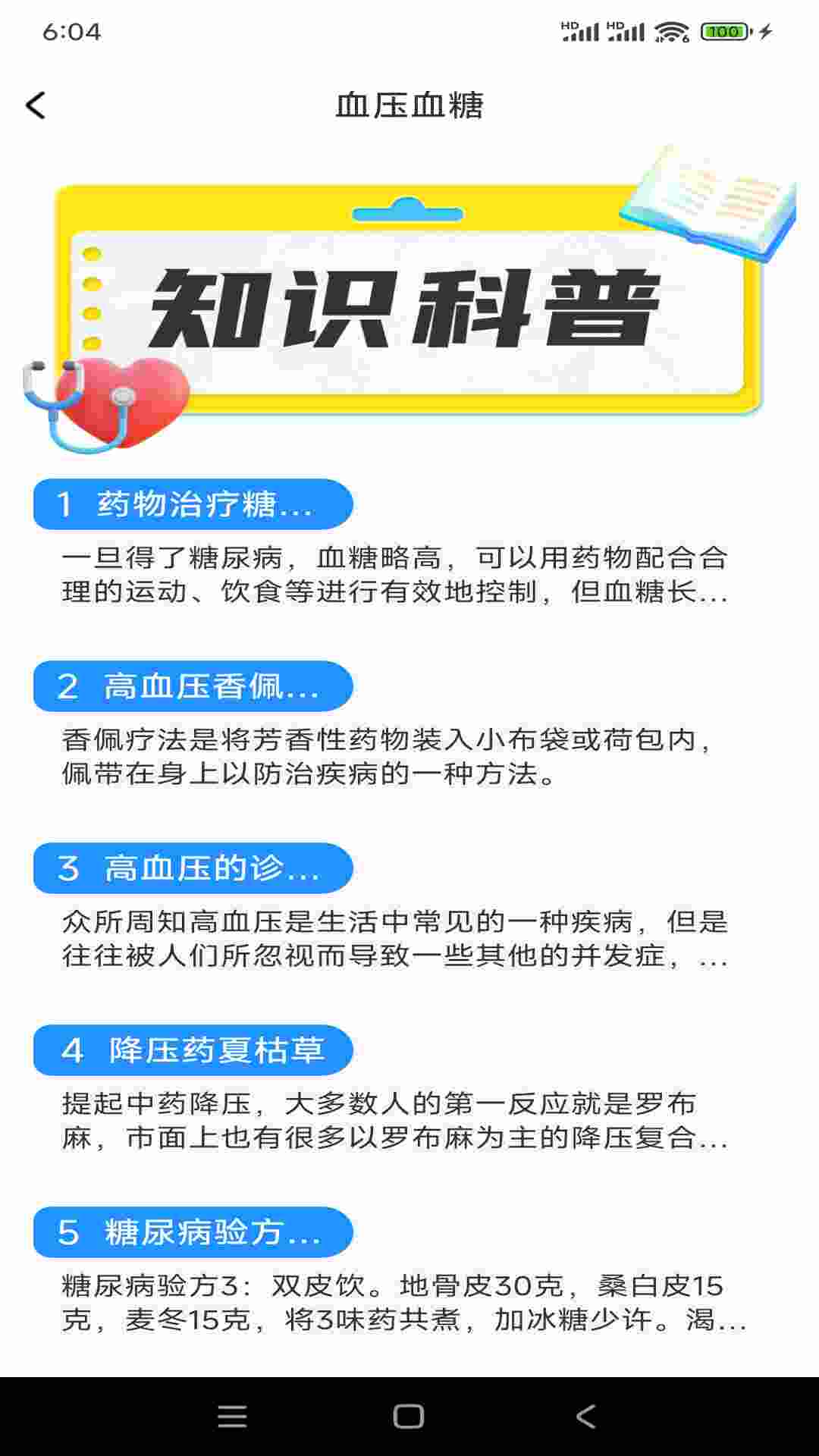Open the system recent apps button

[232, 1416]
